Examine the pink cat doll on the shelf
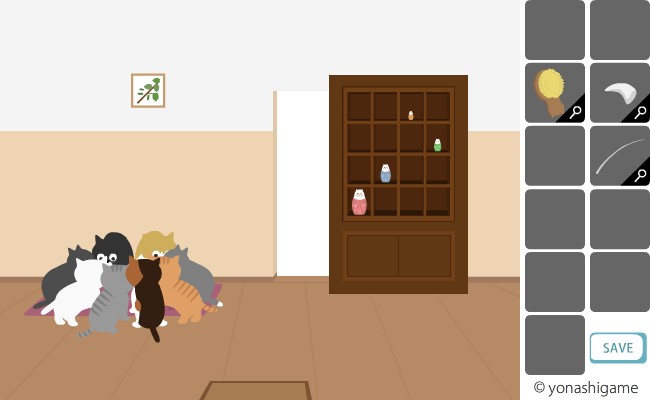The width and height of the screenshot is (650, 400). pyautogui.click(x=359, y=202)
